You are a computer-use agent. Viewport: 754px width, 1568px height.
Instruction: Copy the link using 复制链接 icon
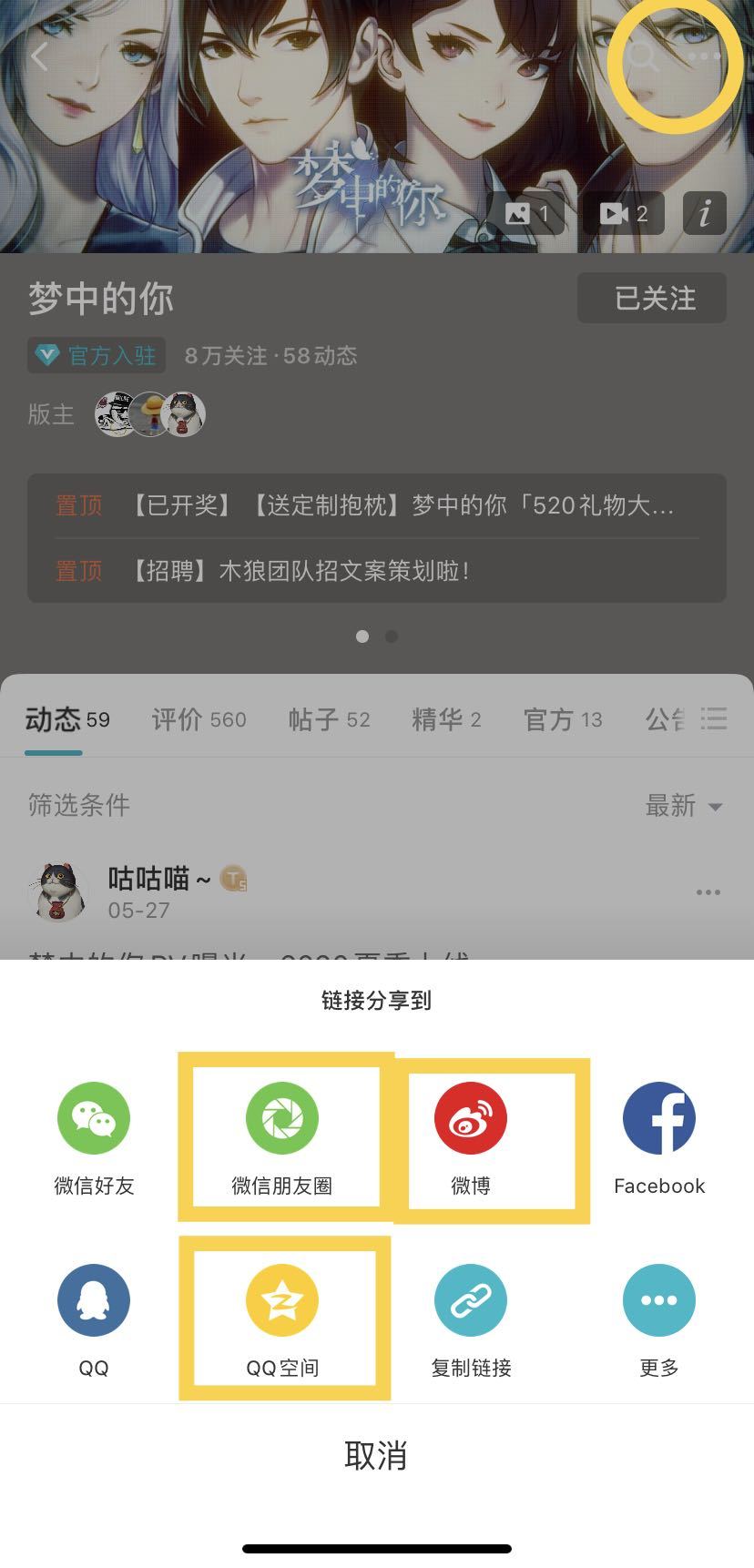tap(470, 1300)
